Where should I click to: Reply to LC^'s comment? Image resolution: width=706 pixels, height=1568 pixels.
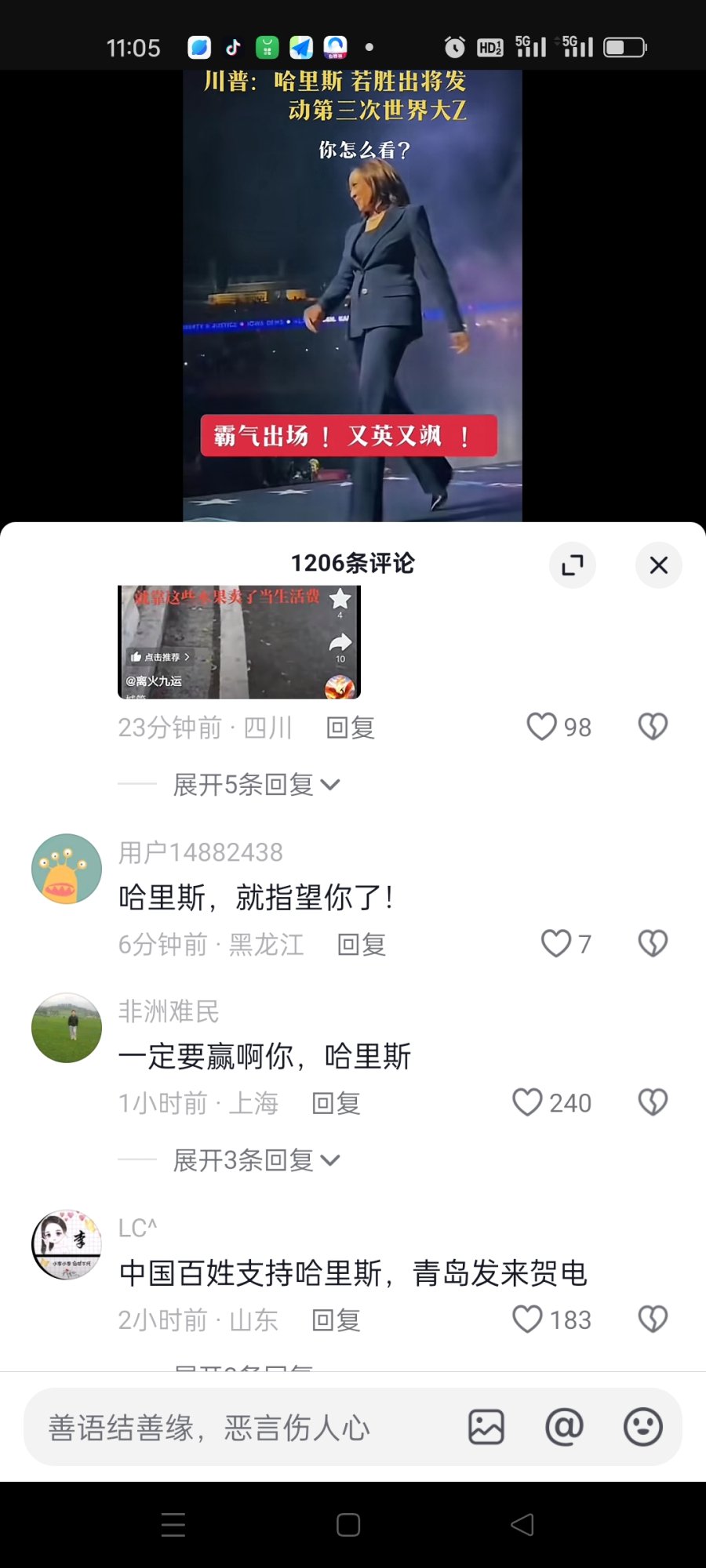pos(336,1320)
